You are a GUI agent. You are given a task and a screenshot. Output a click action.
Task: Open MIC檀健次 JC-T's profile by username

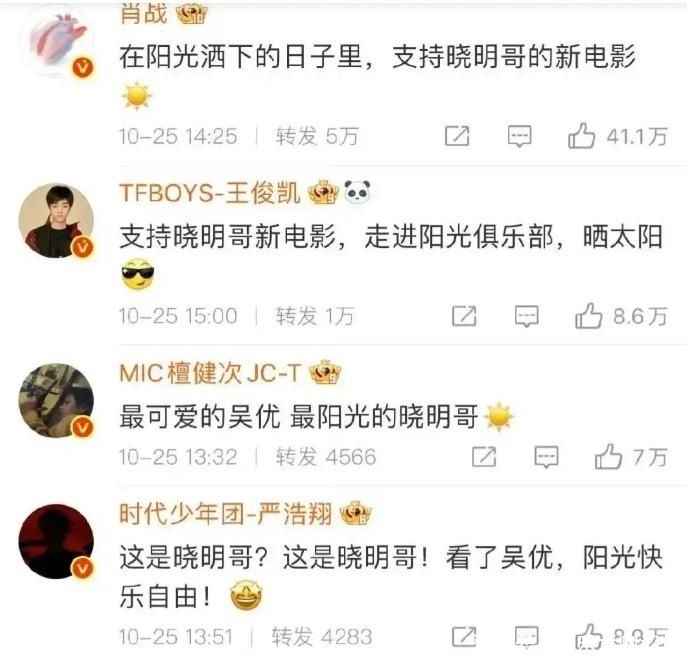[x=211, y=373]
